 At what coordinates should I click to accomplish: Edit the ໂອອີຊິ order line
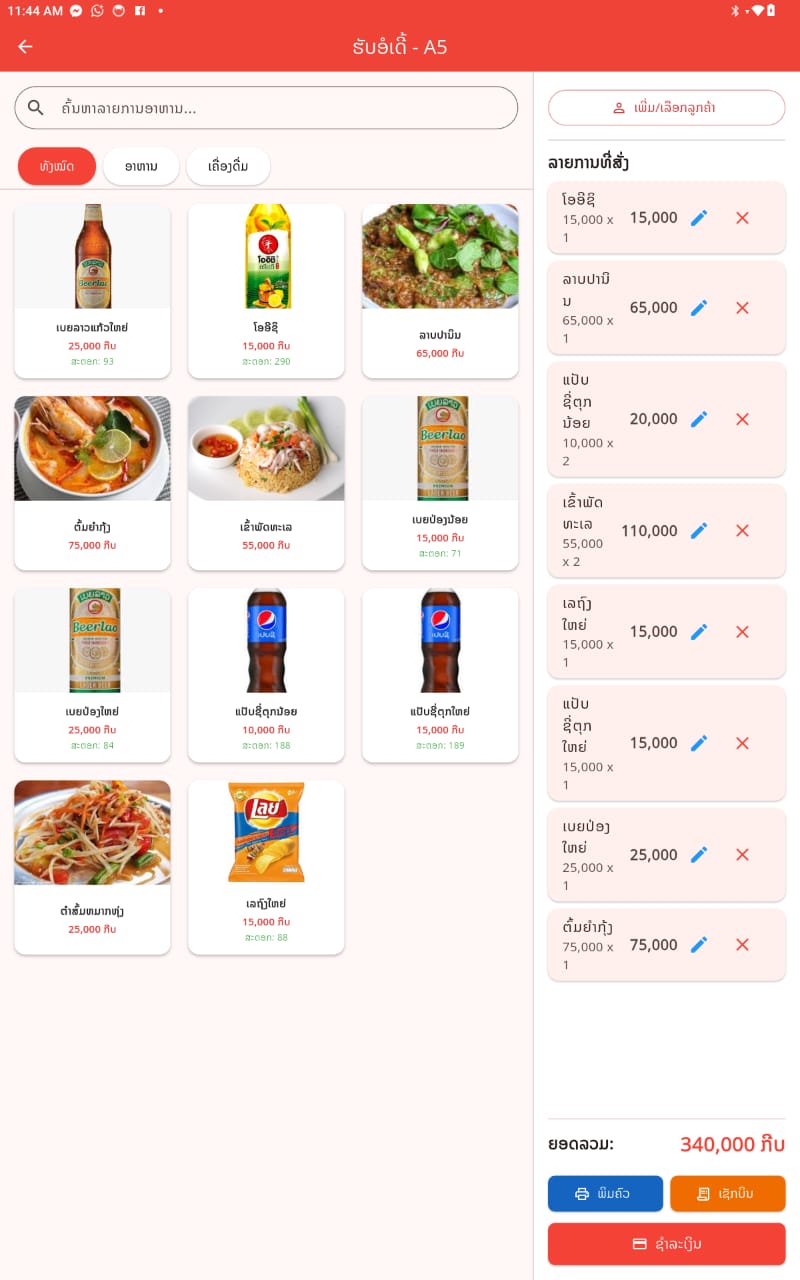[699, 218]
